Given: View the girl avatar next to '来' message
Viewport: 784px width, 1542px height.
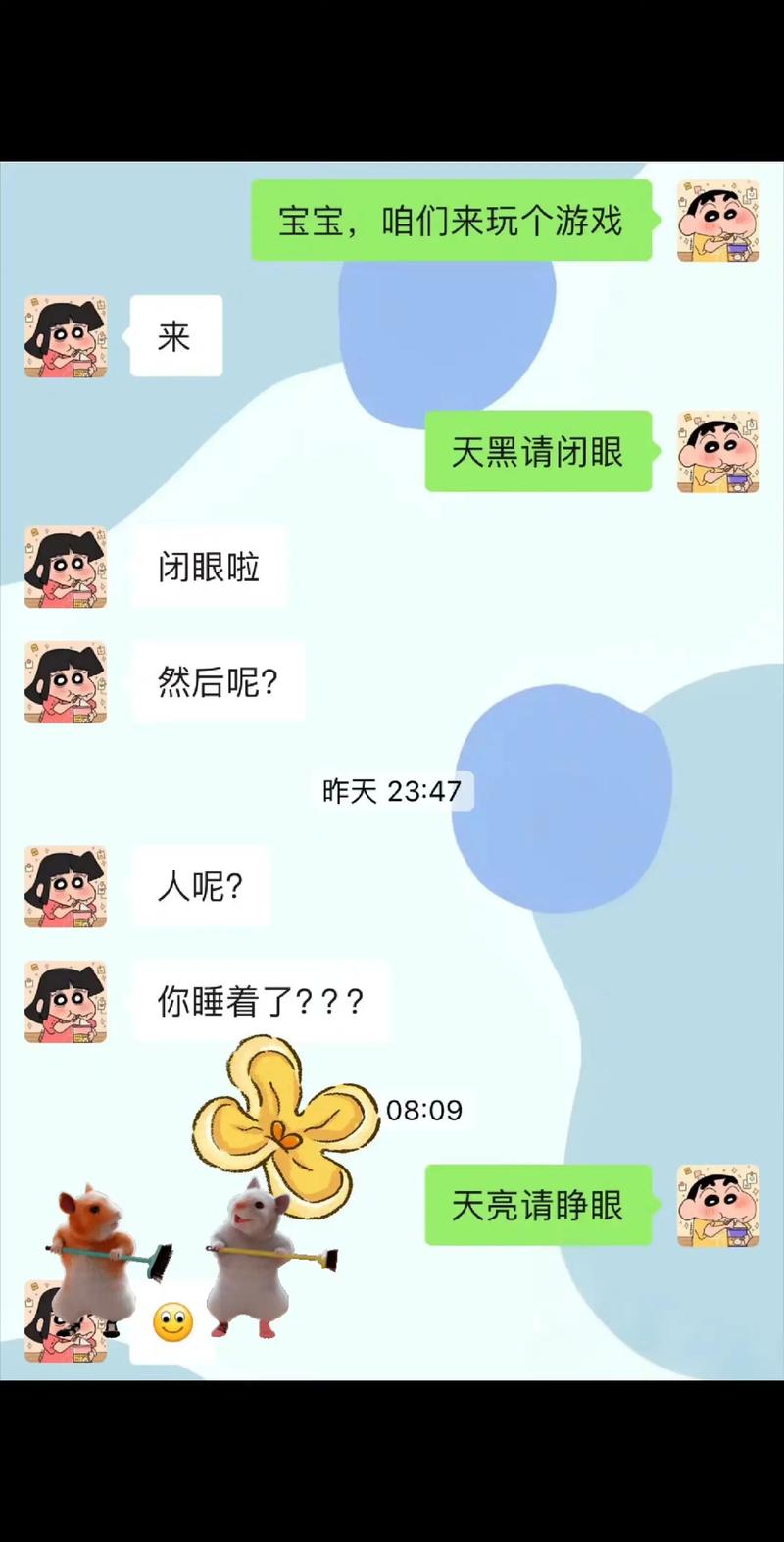Looking at the screenshot, I should tap(65, 335).
